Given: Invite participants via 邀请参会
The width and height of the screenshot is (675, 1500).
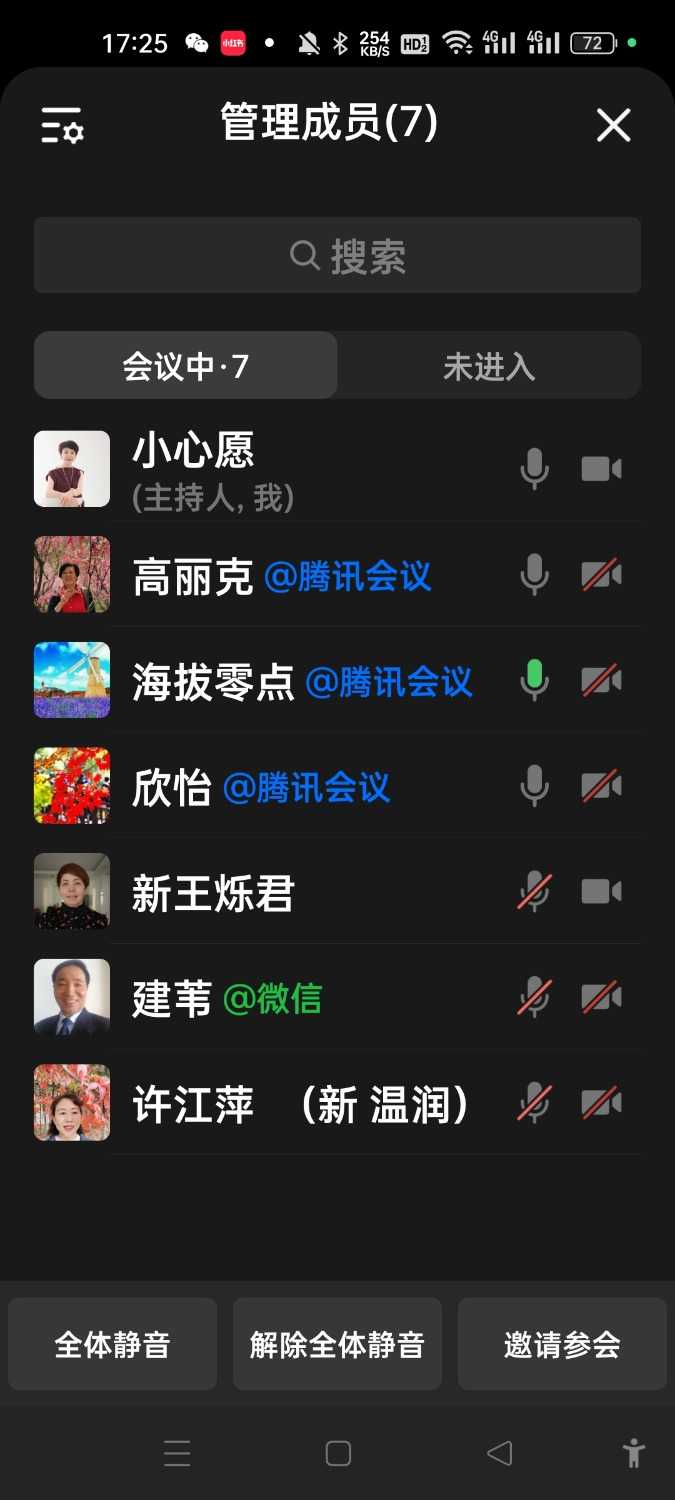Looking at the screenshot, I should [x=562, y=1345].
